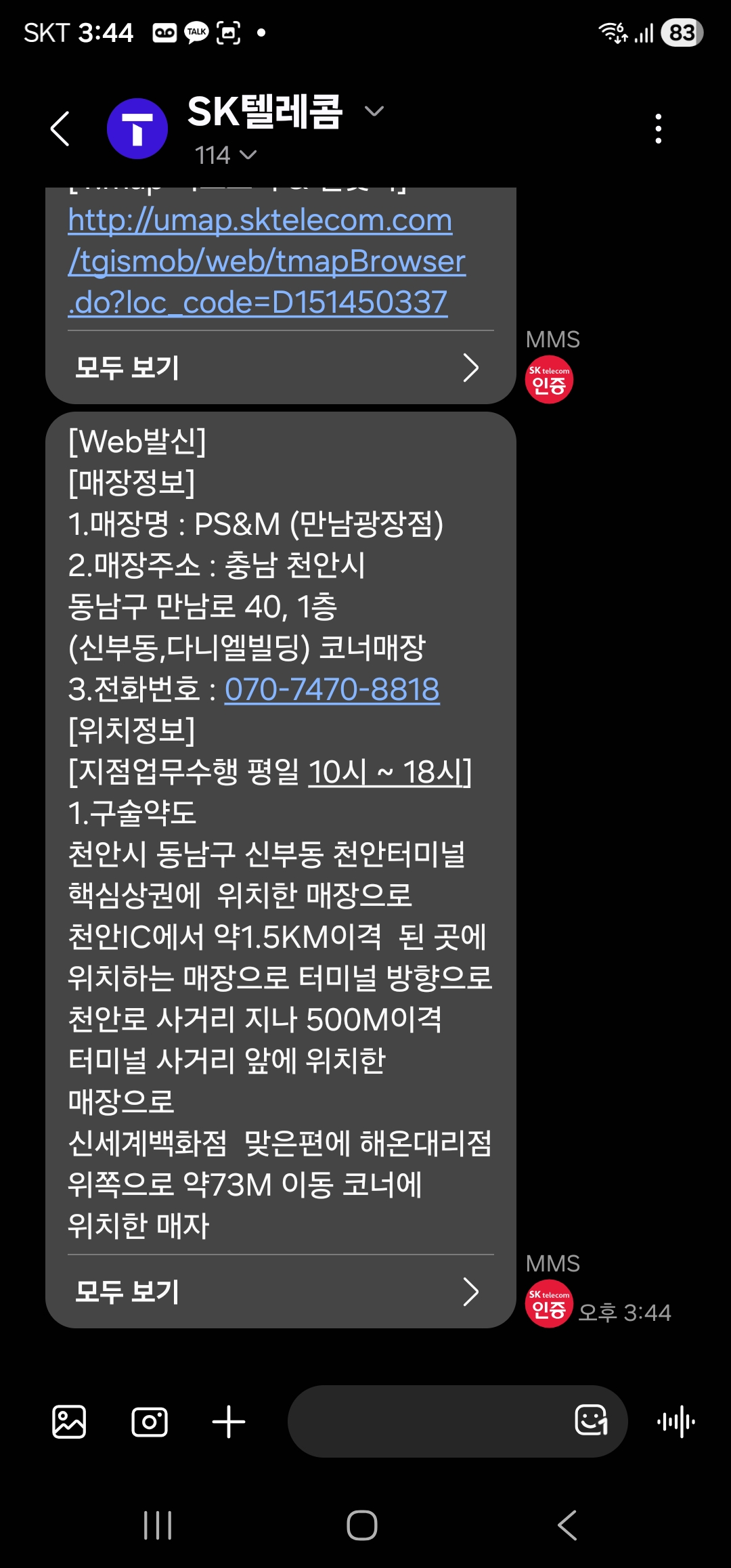Screen dimensions: 731x1568
Task: Open the three-dot overflow menu
Action: coord(658,129)
